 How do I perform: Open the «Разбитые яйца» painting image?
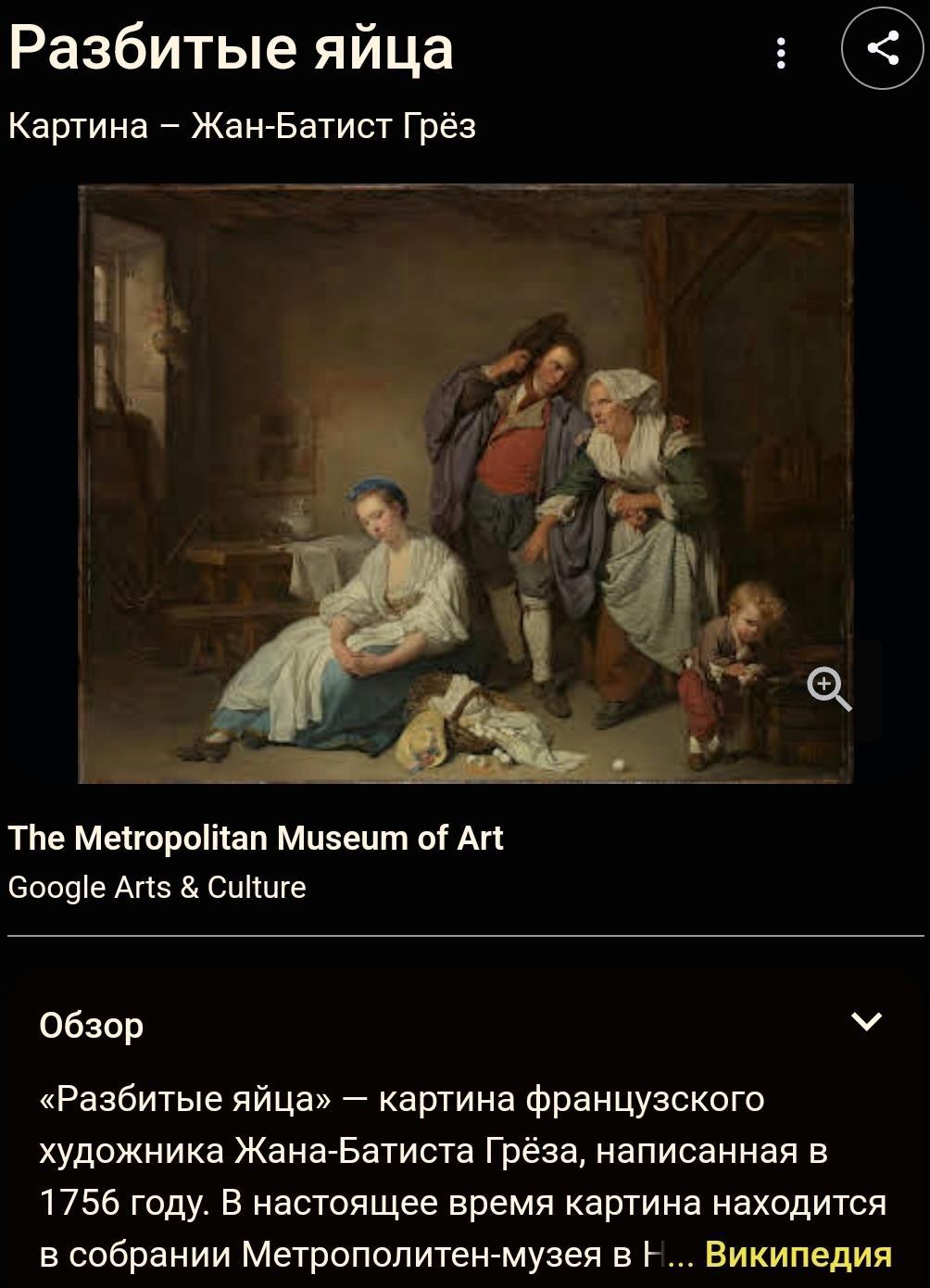(465, 483)
